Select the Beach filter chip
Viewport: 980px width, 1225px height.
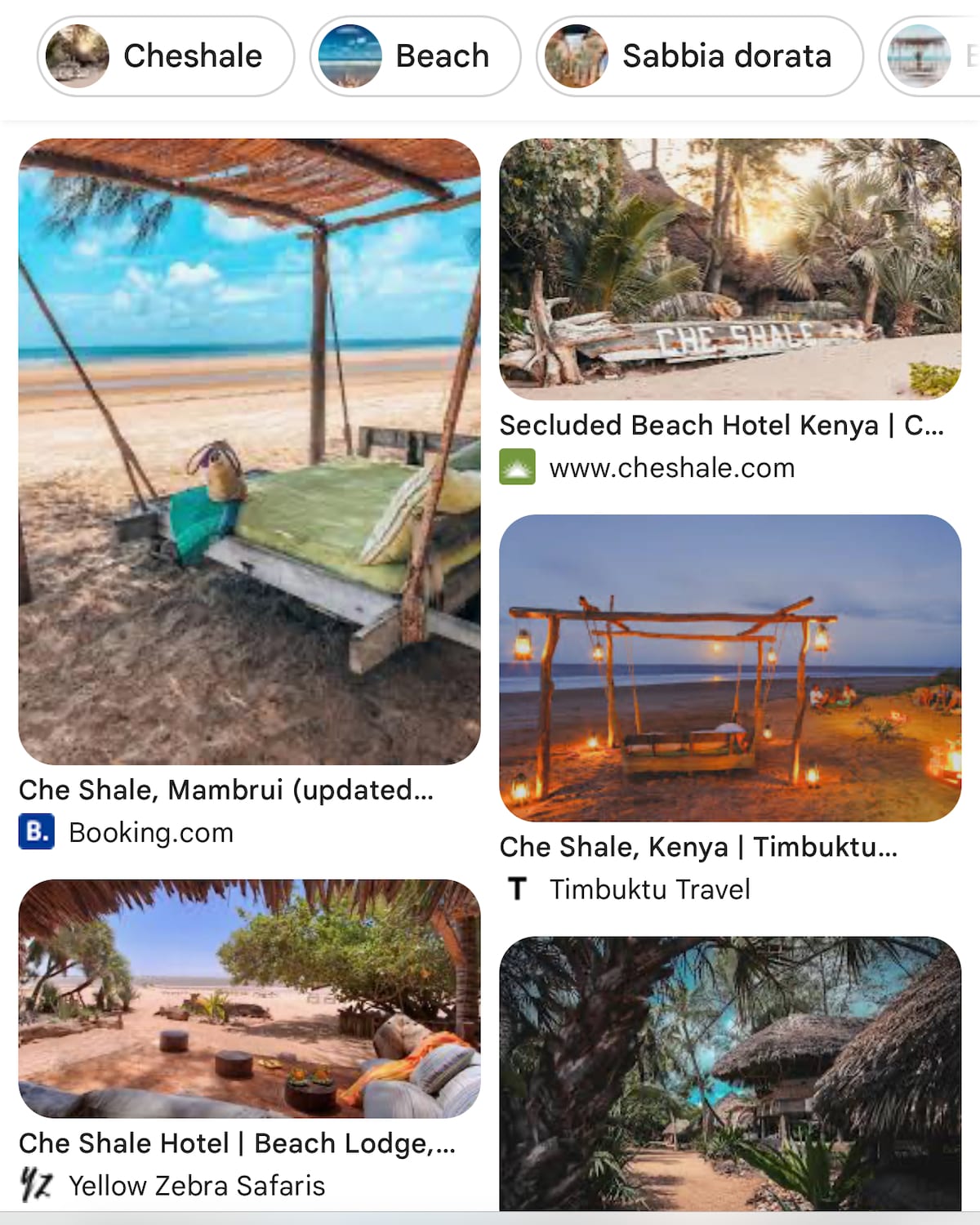point(415,56)
